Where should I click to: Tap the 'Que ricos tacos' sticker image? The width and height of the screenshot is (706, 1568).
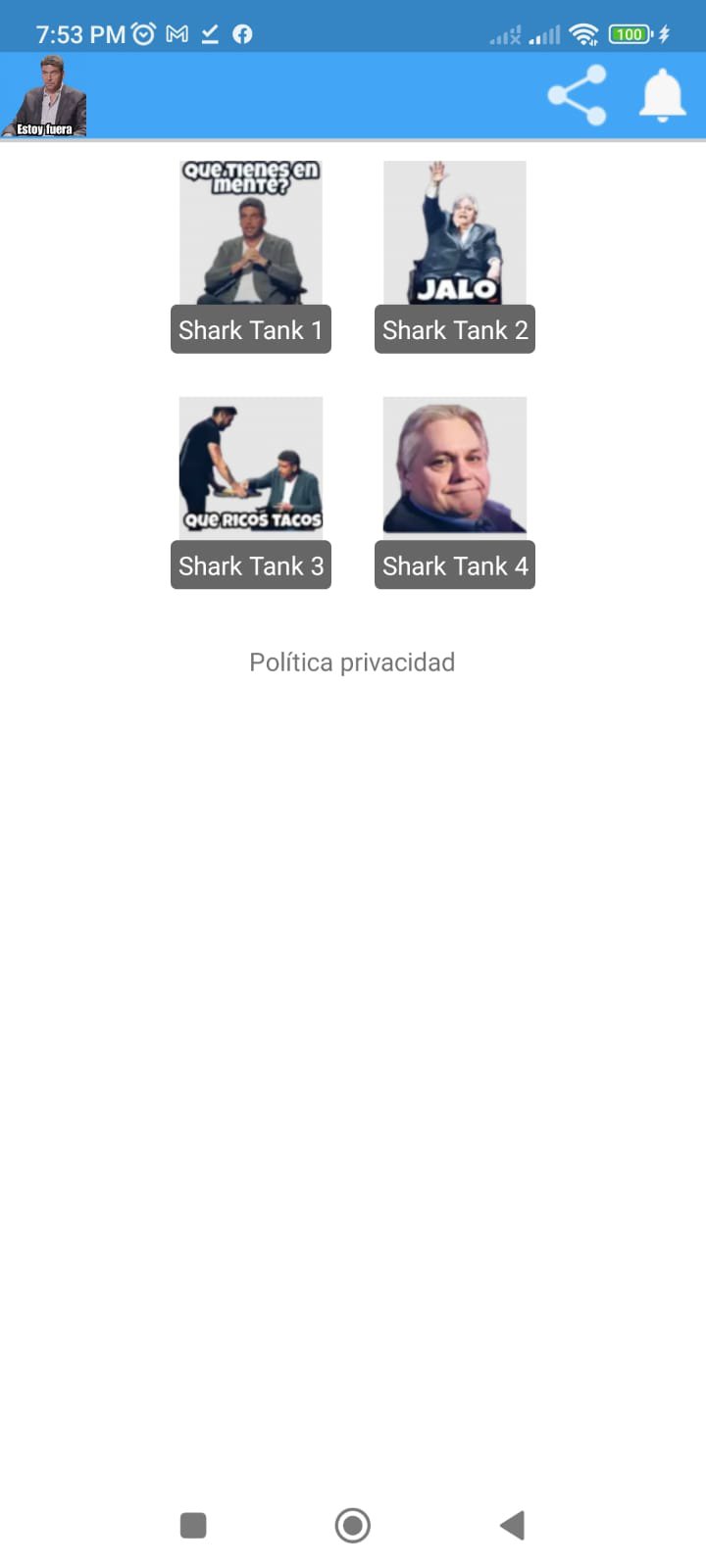(x=250, y=466)
